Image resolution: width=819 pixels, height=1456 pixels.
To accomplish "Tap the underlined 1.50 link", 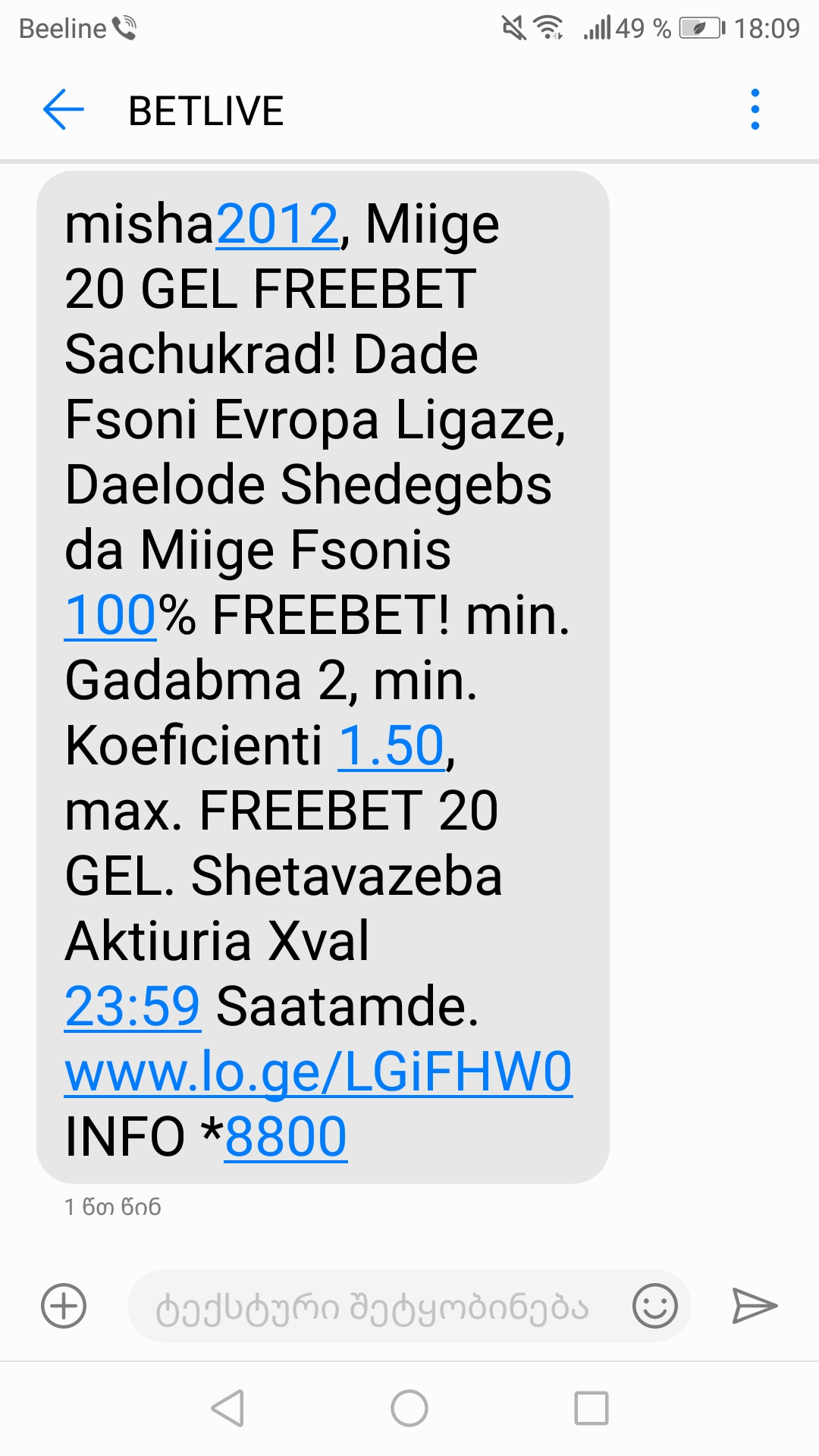I will click(391, 745).
